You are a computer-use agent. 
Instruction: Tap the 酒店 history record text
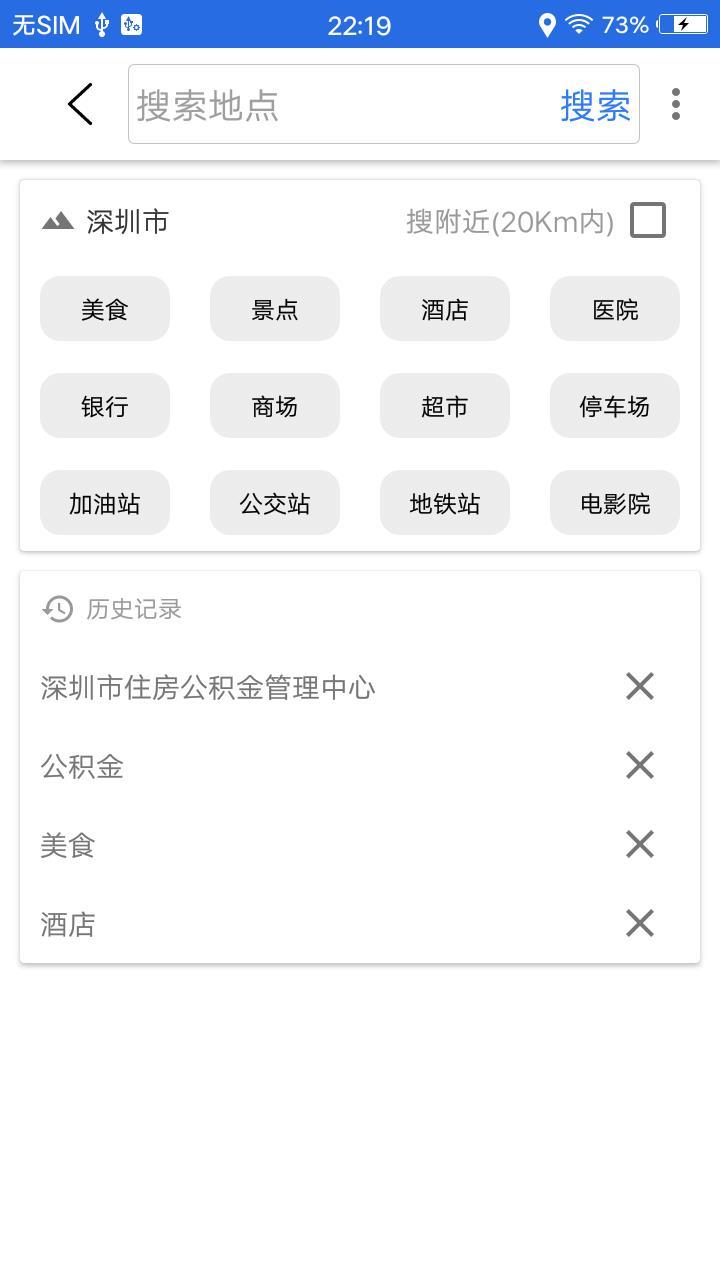pyautogui.click(x=67, y=924)
